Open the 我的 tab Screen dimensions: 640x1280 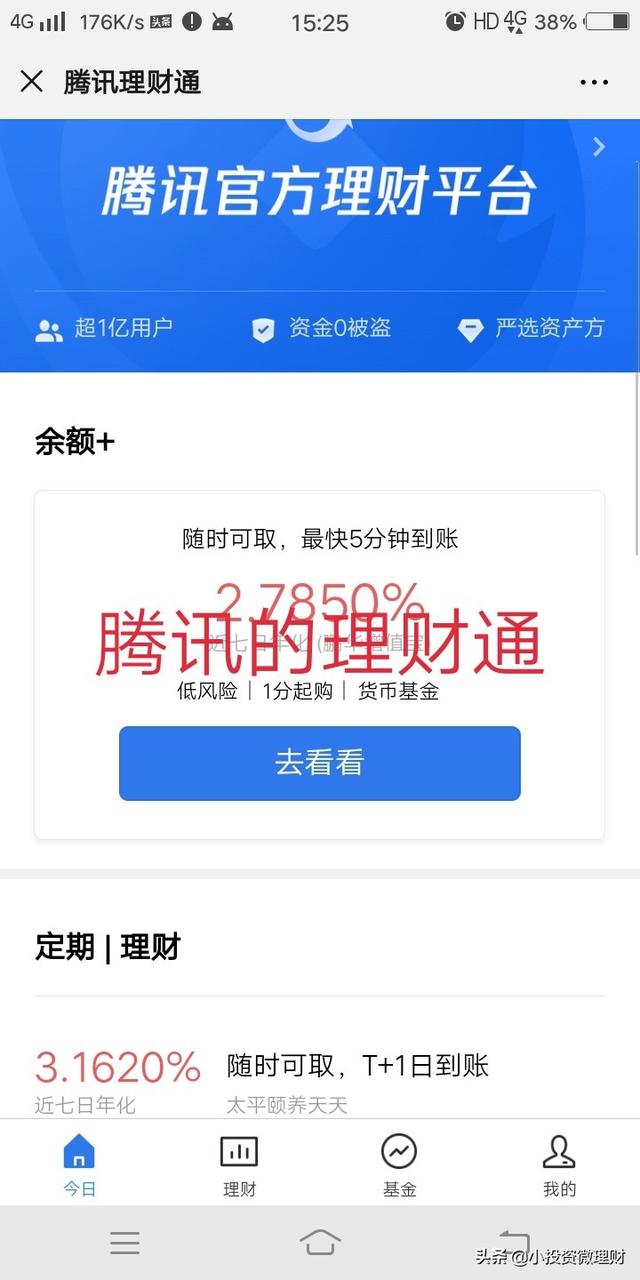pyautogui.click(x=560, y=1165)
